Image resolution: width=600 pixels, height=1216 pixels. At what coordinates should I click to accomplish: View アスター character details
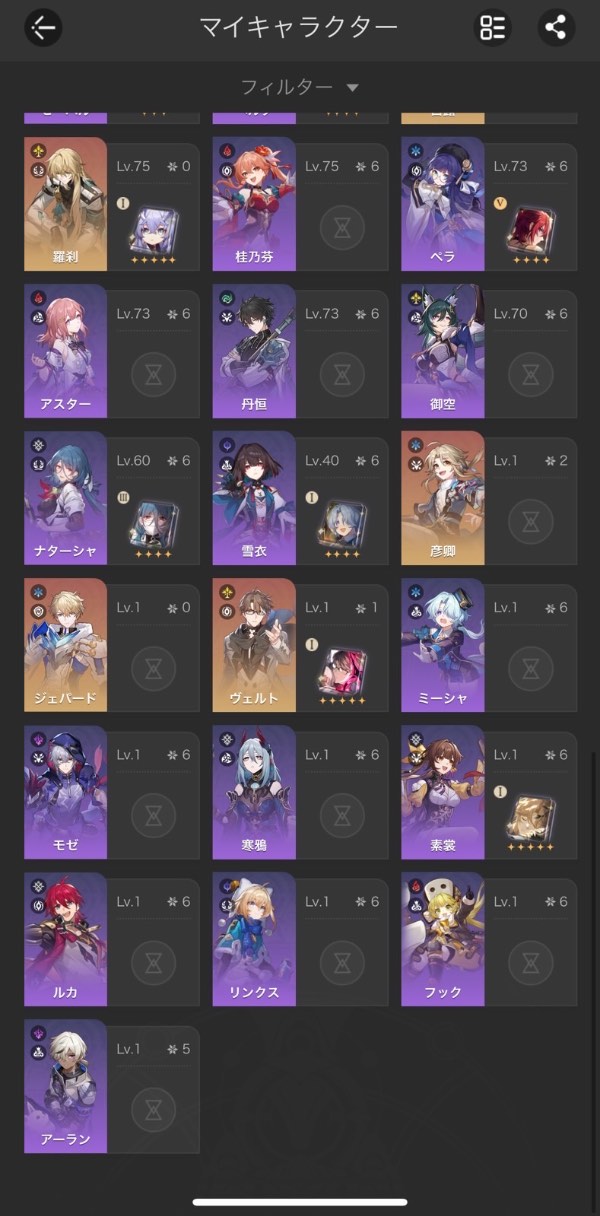[66, 351]
